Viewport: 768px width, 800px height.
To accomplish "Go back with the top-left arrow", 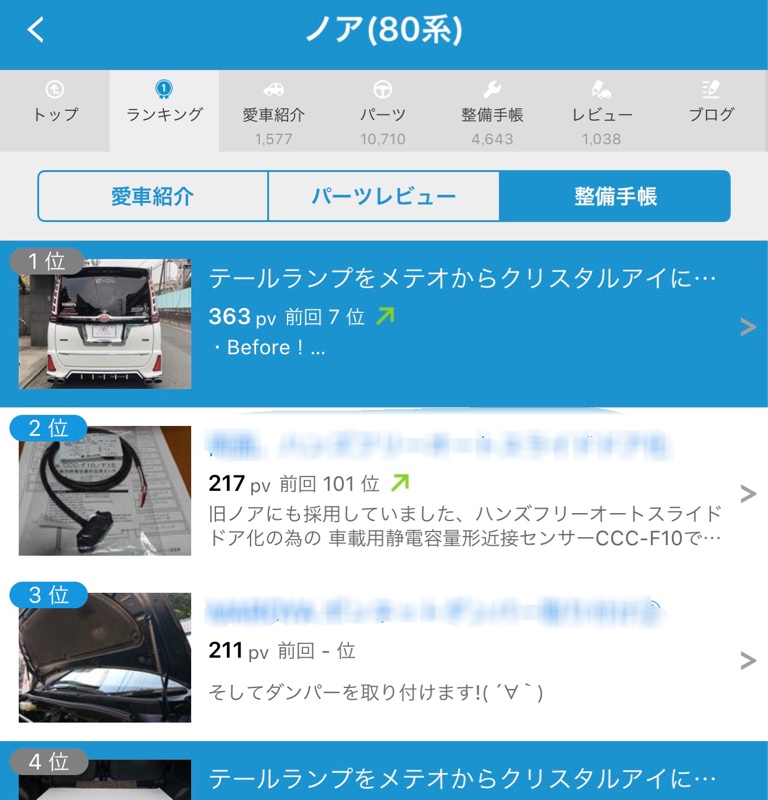I will click(36, 30).
